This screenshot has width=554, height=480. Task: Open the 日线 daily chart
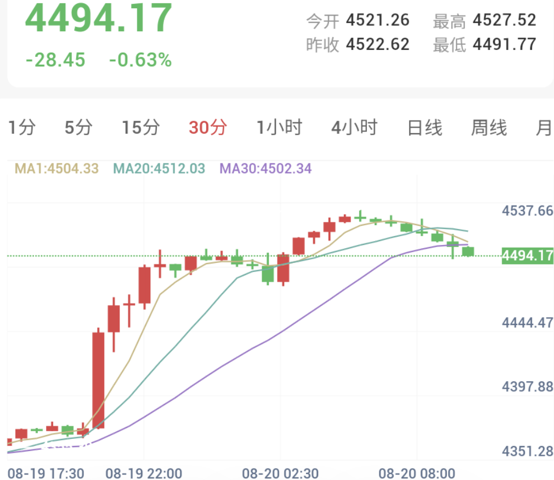[x=425, y=128]
